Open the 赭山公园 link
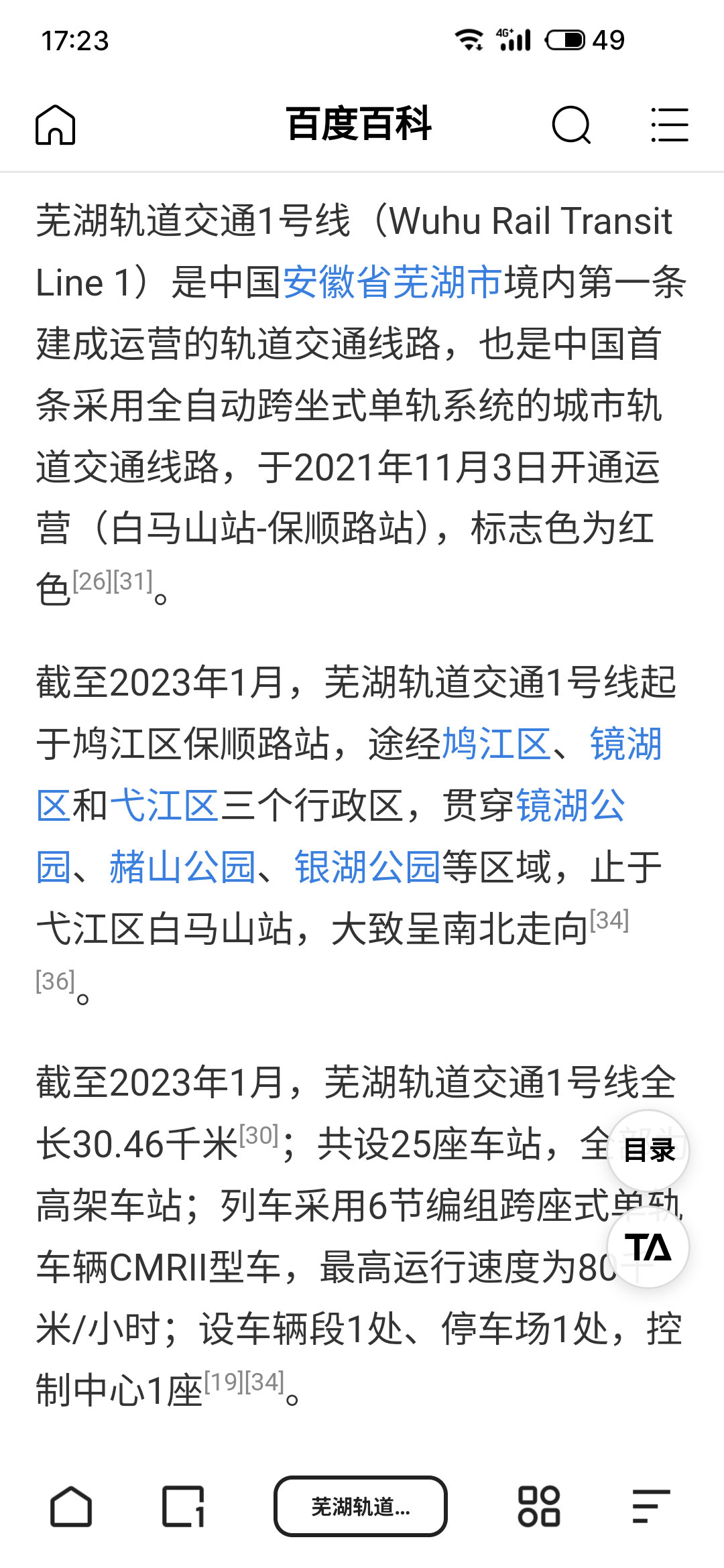 click(x=182, y=867)
